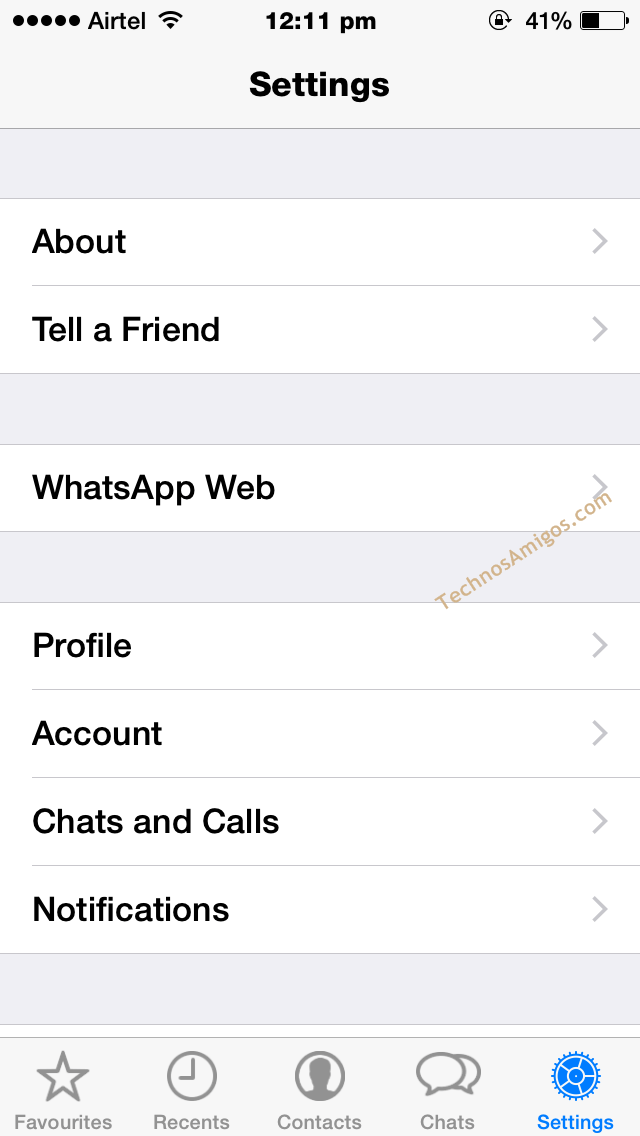Go to Profile settings

coord(320,646)
